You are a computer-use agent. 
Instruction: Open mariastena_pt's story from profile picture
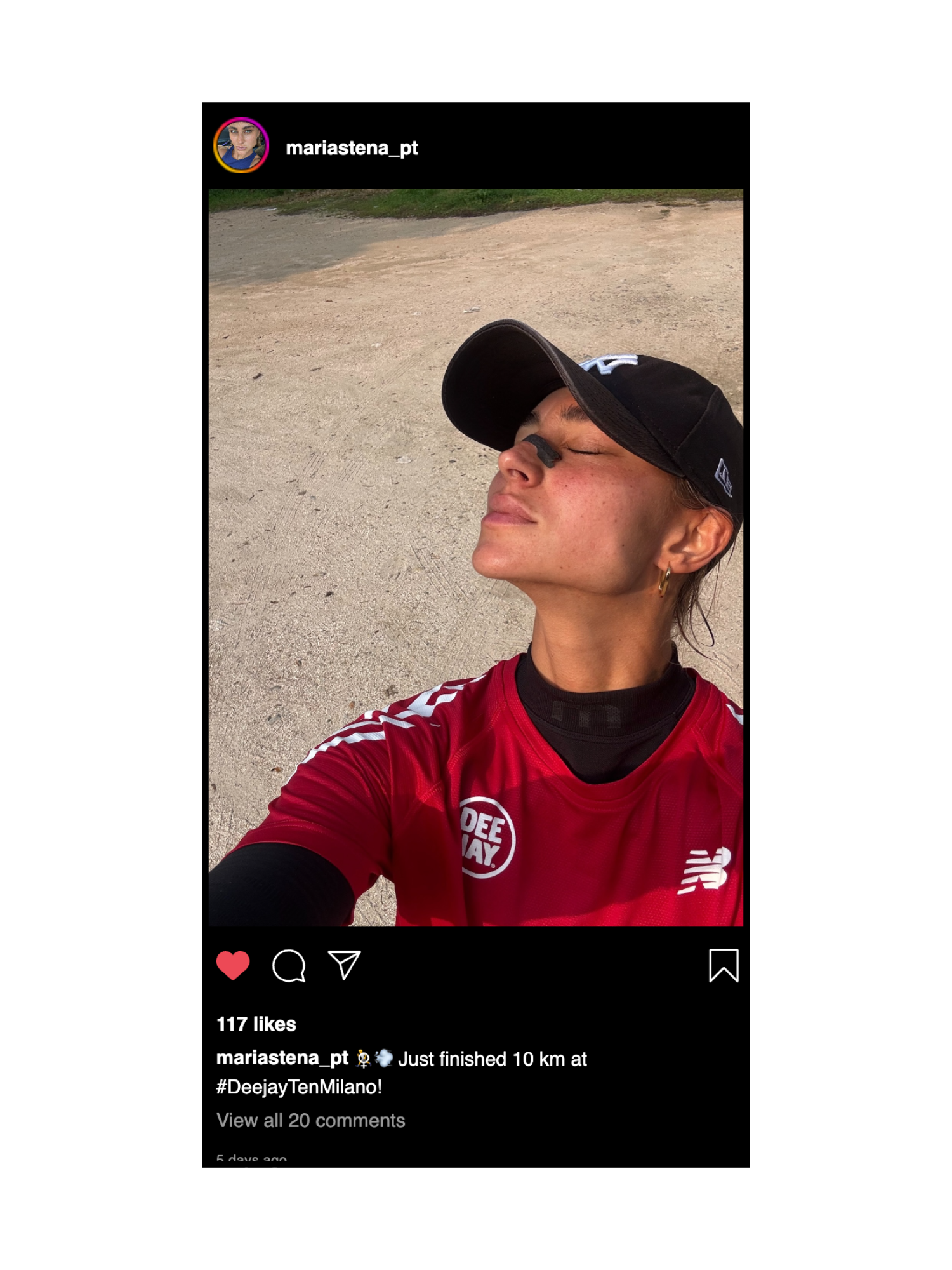click(241, 146)
